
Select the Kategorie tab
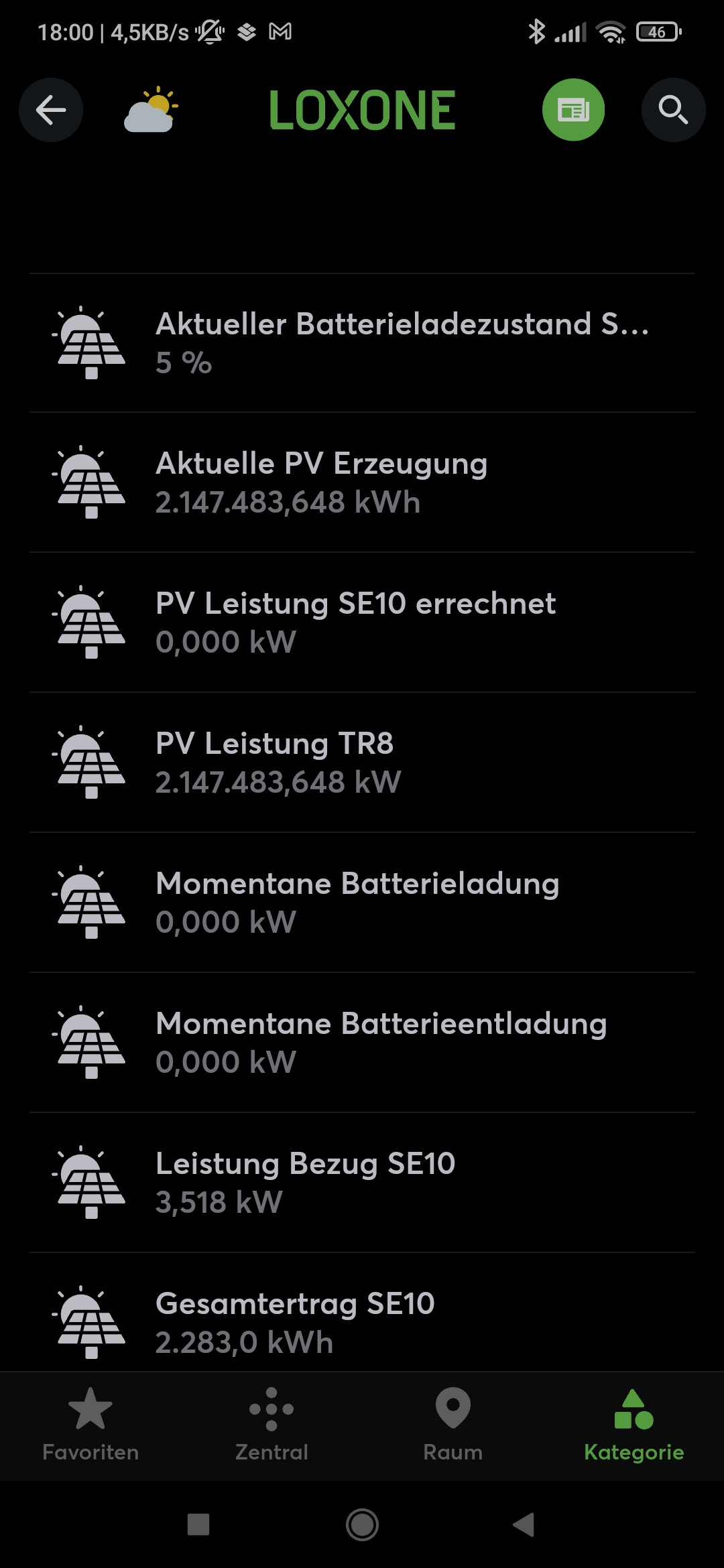click(633, 1425)
